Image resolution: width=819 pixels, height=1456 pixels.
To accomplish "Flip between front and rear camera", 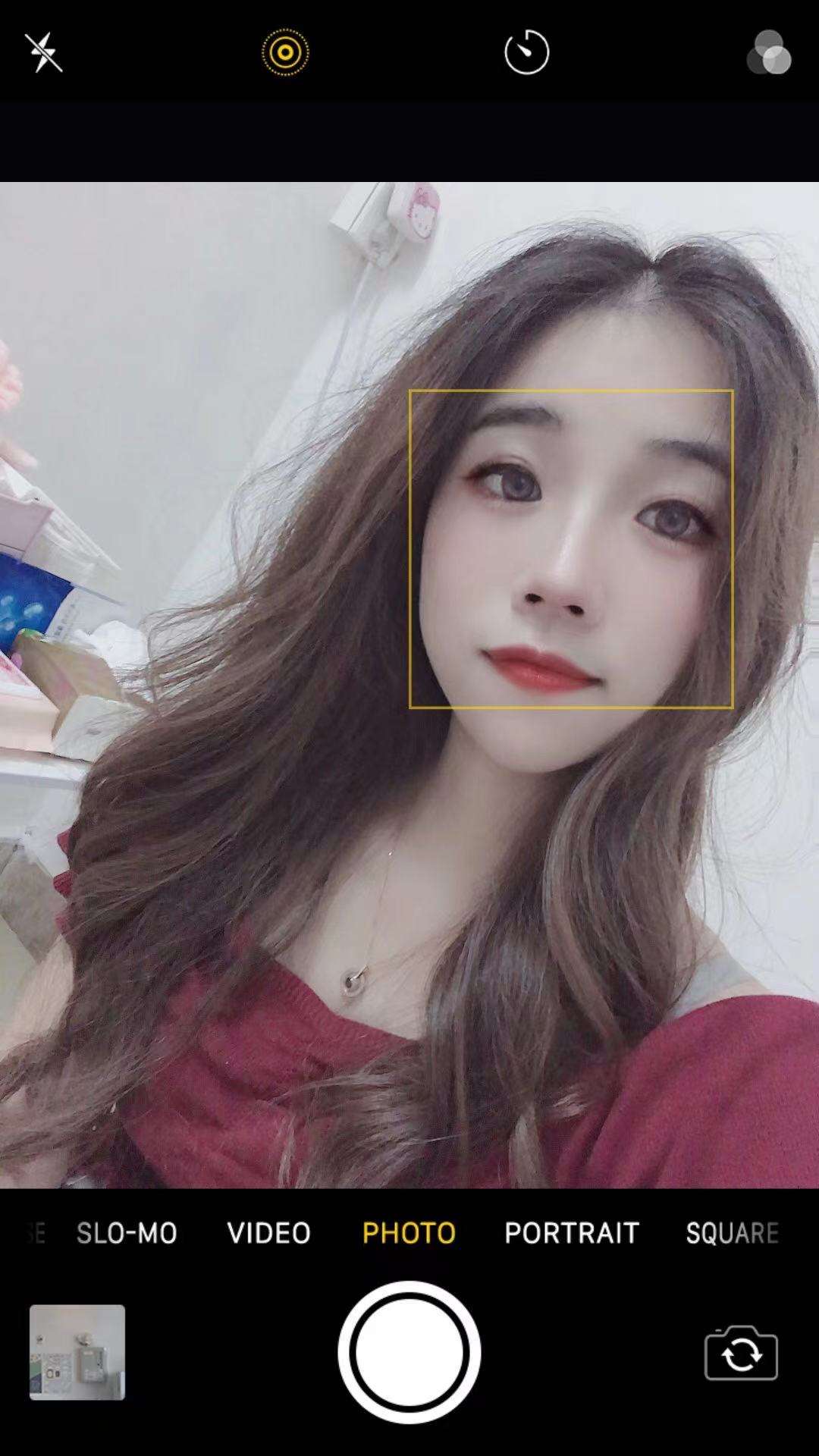I will [741, 1354].
